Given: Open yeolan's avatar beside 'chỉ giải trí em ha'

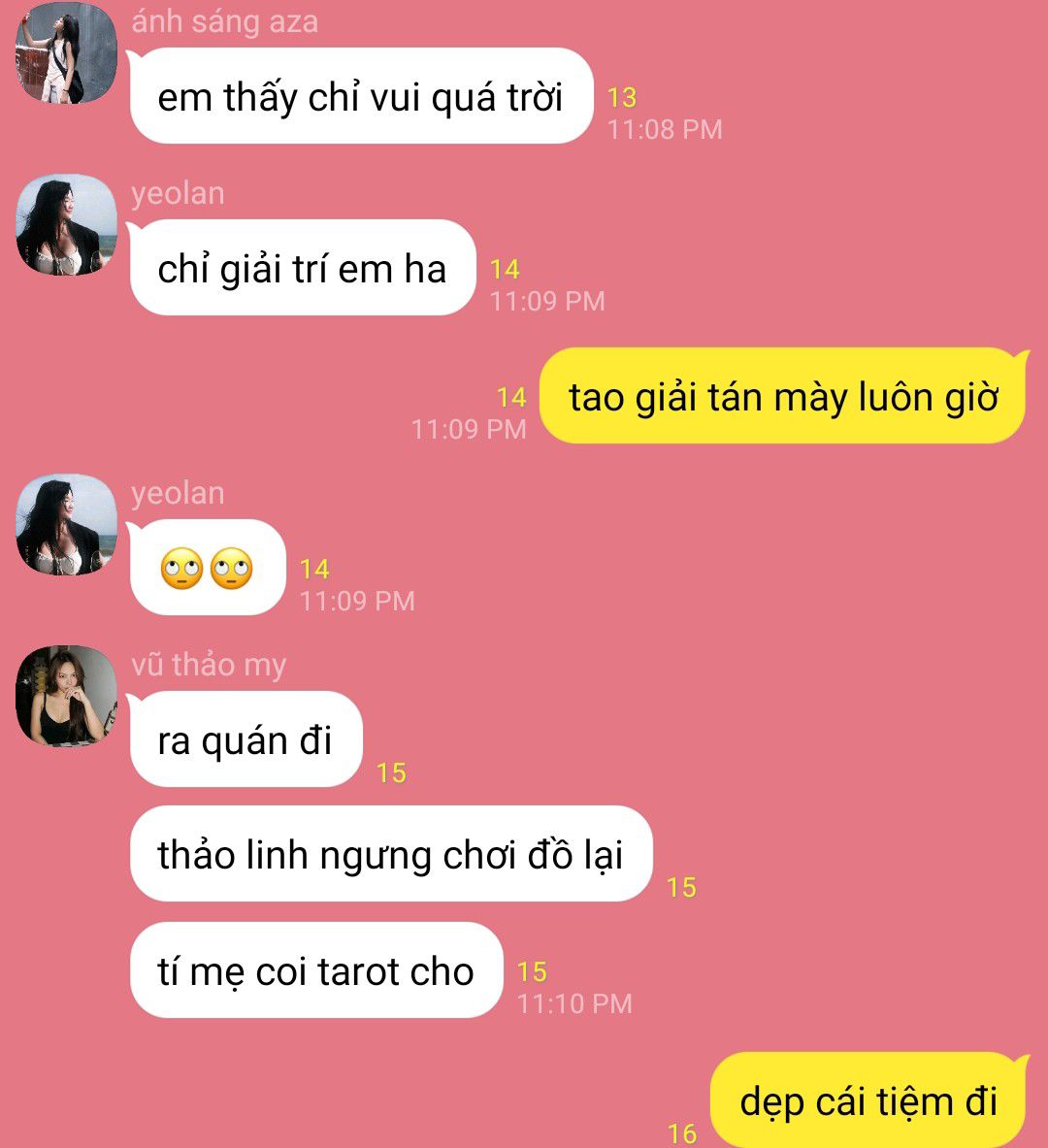Looking at the screenshot, I should click(x=66, y=225).
